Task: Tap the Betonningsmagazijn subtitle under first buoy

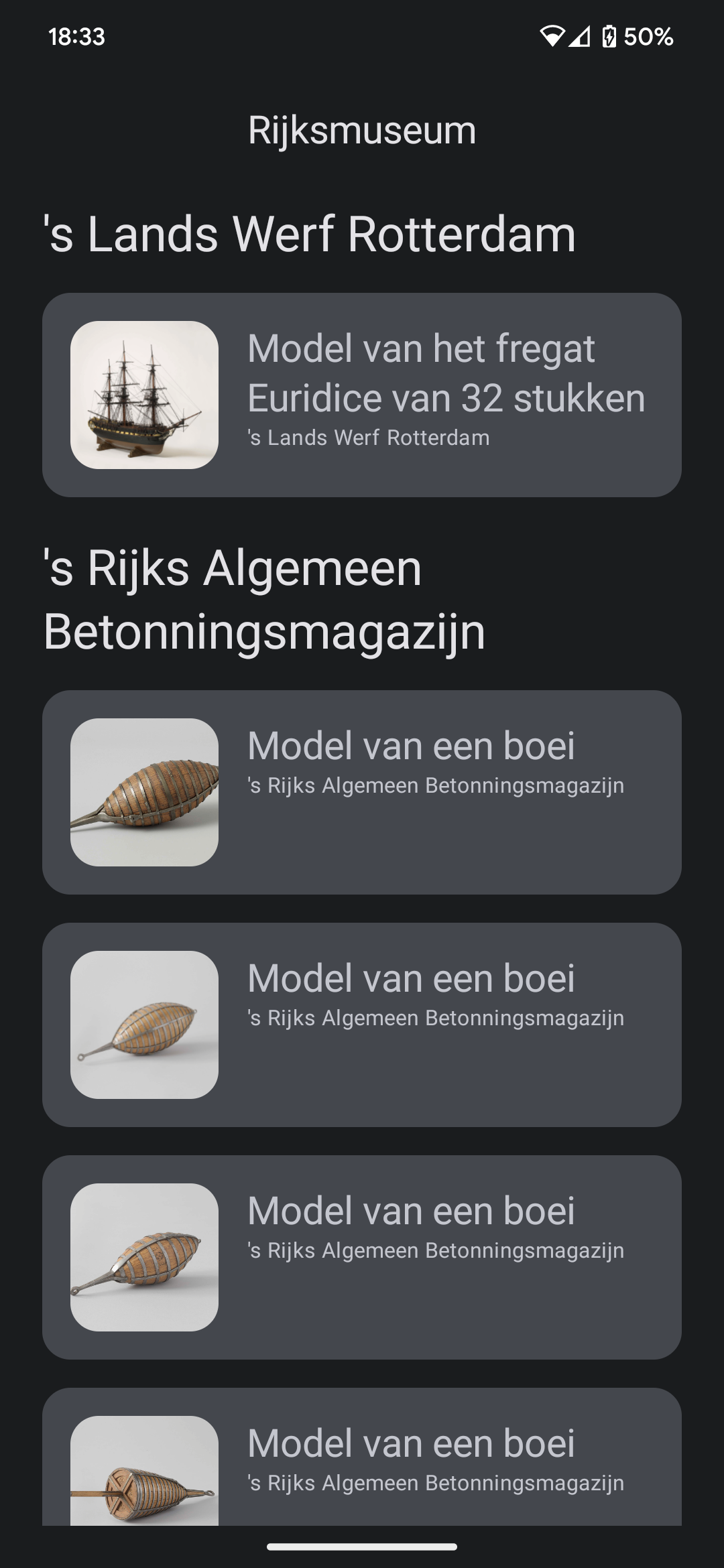Action: click(x=436, y=784)
